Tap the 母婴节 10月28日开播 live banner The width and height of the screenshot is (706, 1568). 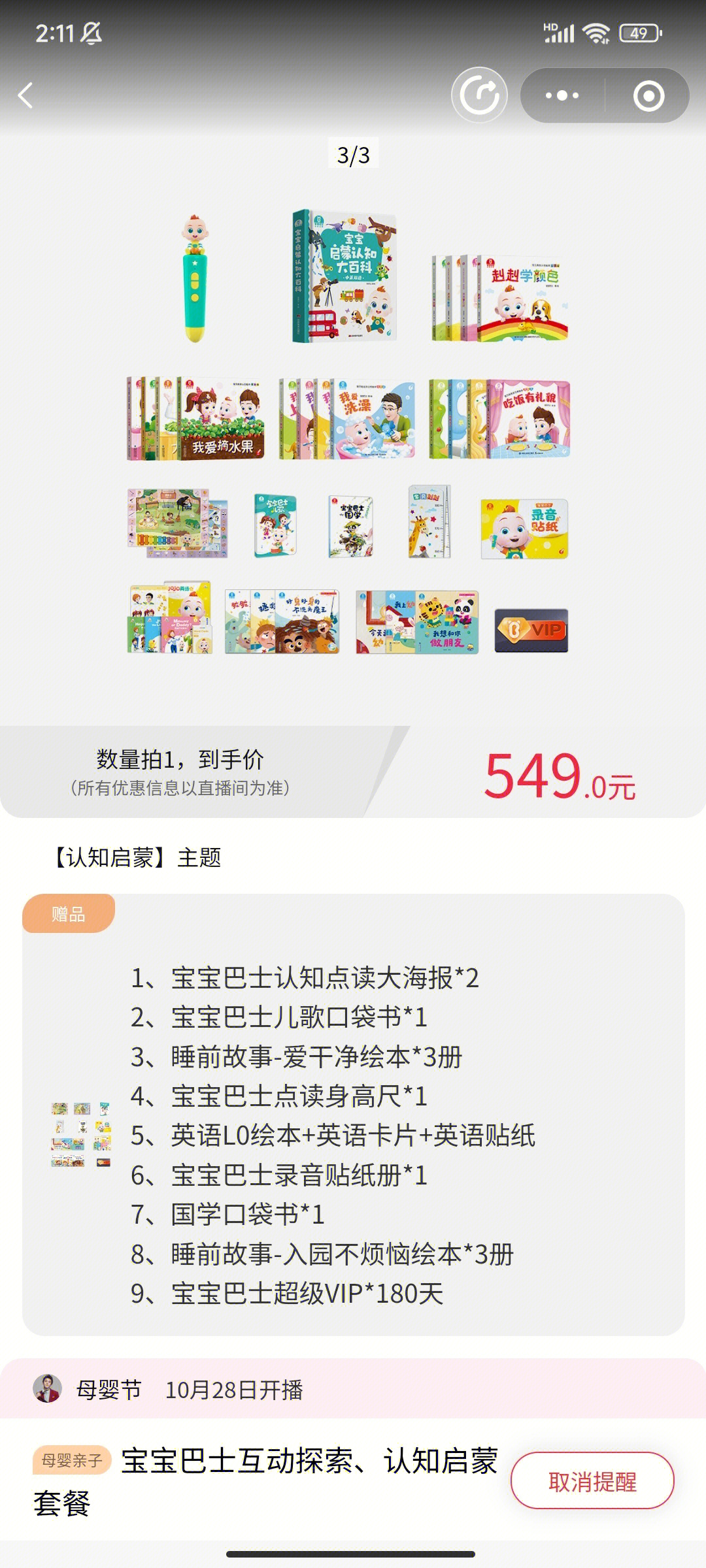pos(190,1390)
